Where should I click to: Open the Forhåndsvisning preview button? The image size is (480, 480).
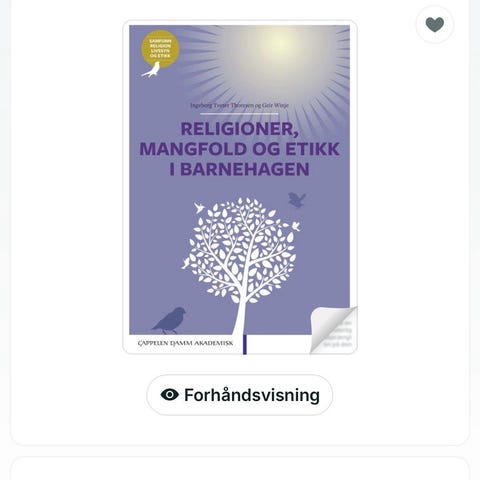[240, 395]
